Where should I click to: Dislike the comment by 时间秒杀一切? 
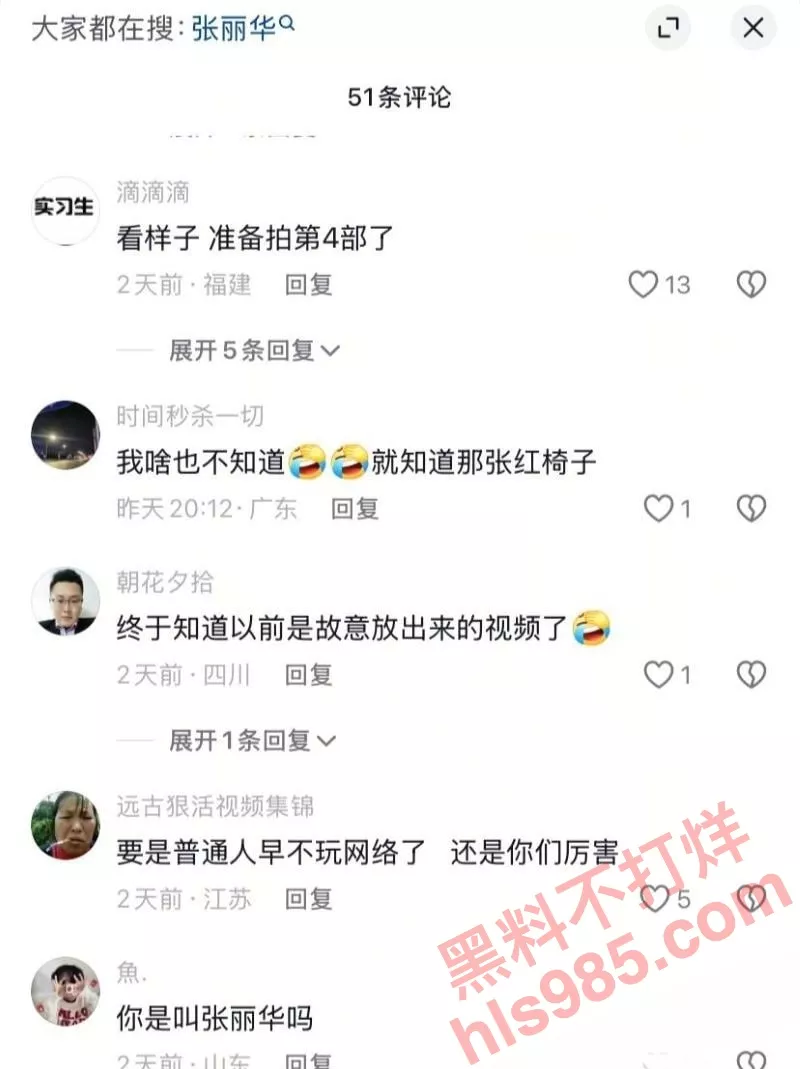751,509
